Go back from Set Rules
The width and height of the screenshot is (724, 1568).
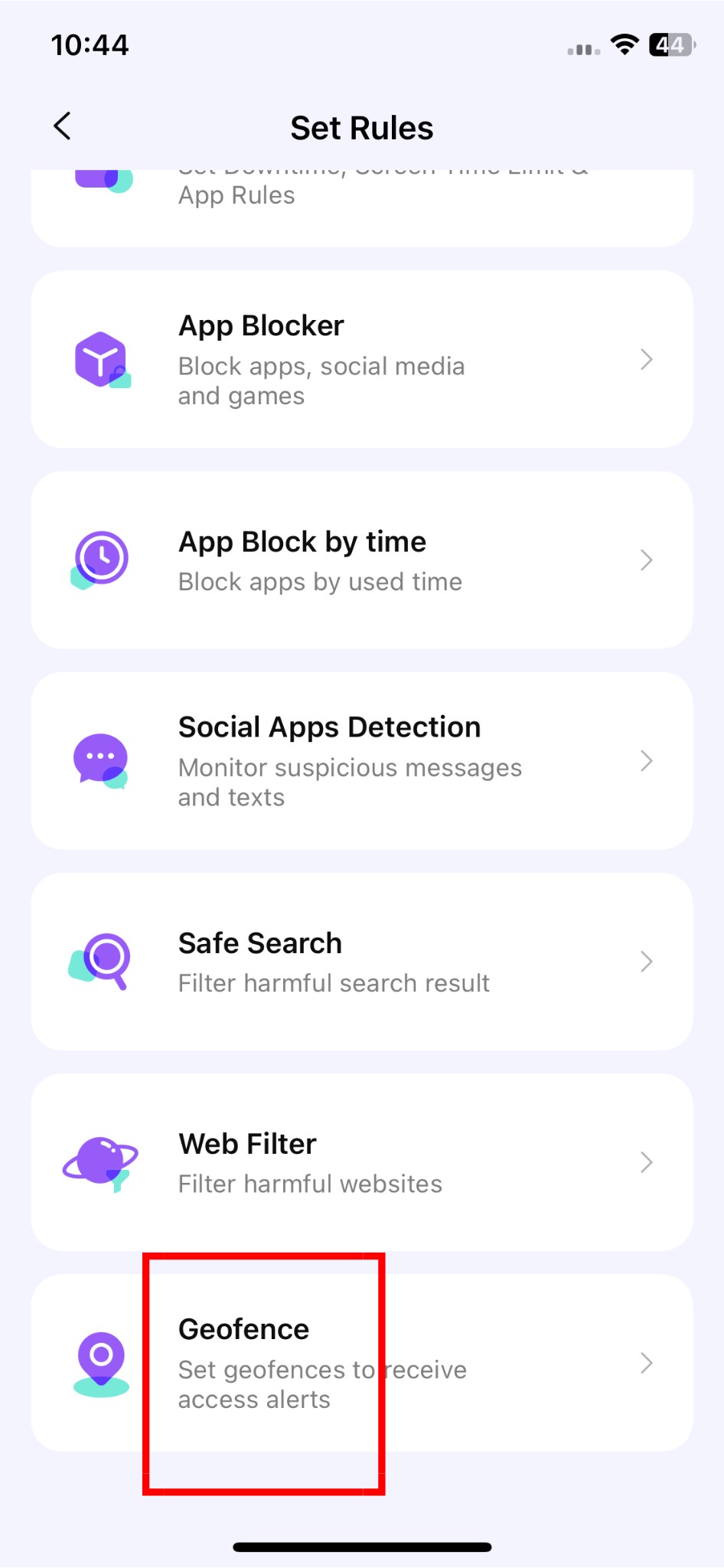pos(63,126)
